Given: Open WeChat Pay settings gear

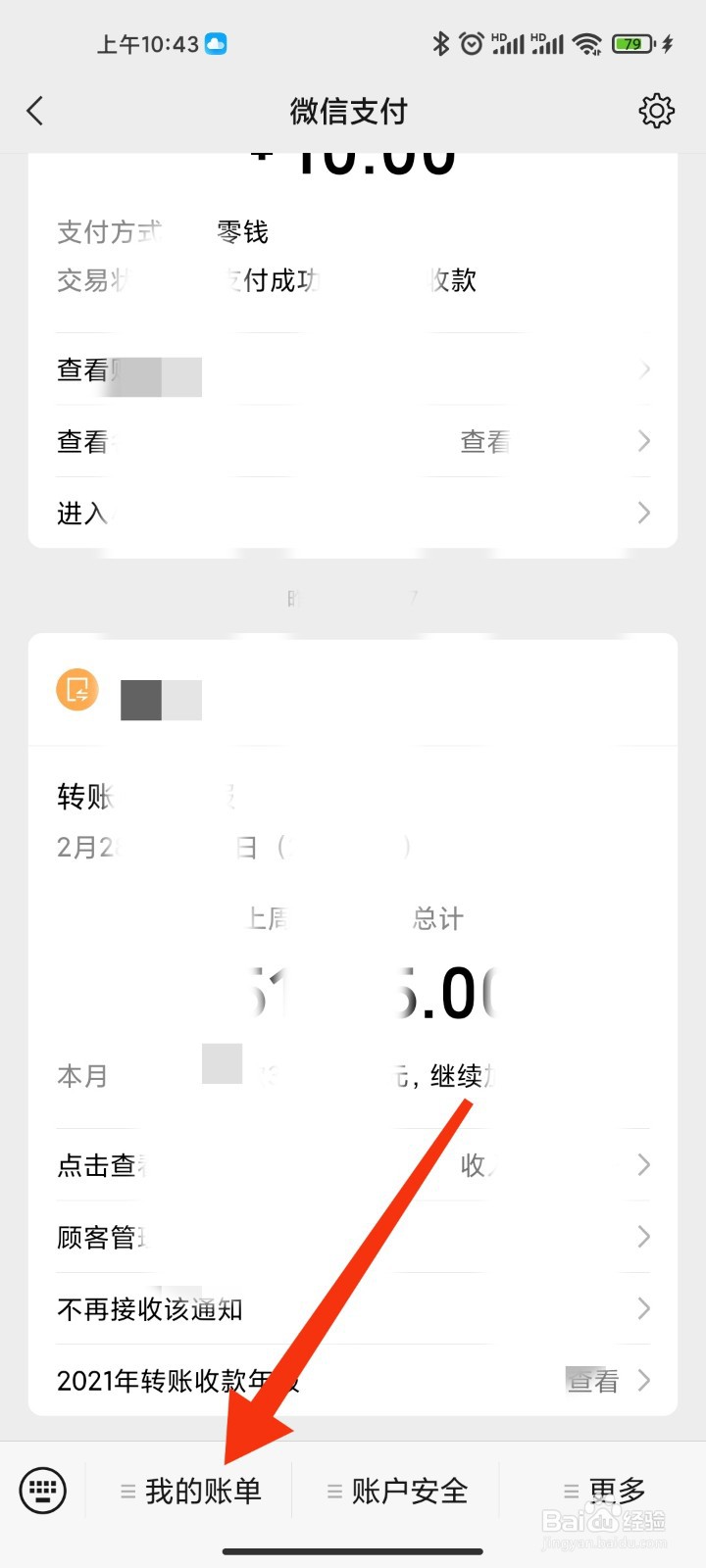Looking at the screenshot, I should tap(655, 111).
